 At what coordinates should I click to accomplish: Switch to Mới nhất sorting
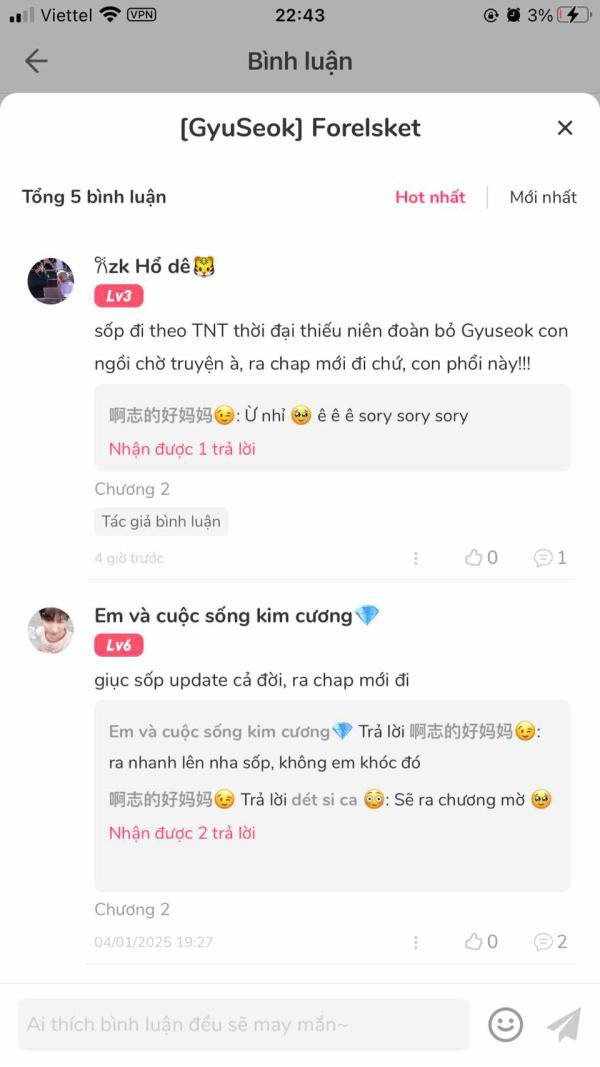tap(543, 197)
